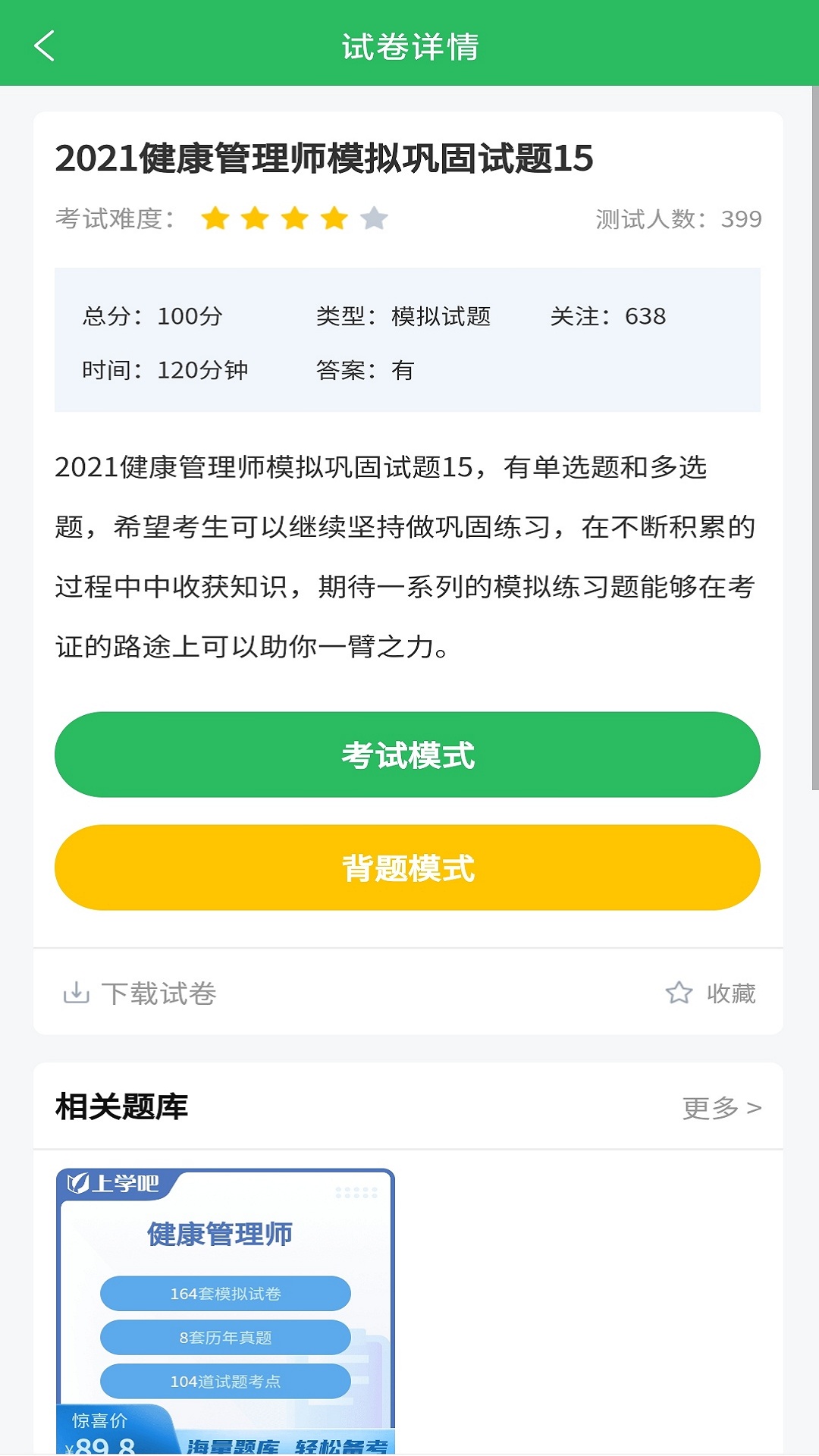Open 更多 in the 相关题库 section

pos(722,1107)
